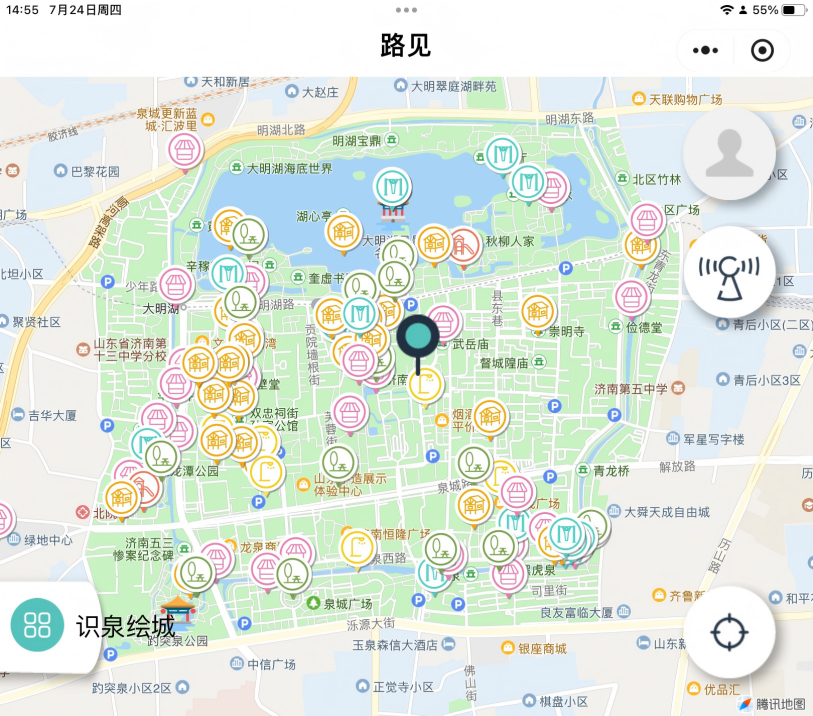Viewport: 813px width, 716px height.
Task: Recenter the map on my location
Action: tap(729, 632)
